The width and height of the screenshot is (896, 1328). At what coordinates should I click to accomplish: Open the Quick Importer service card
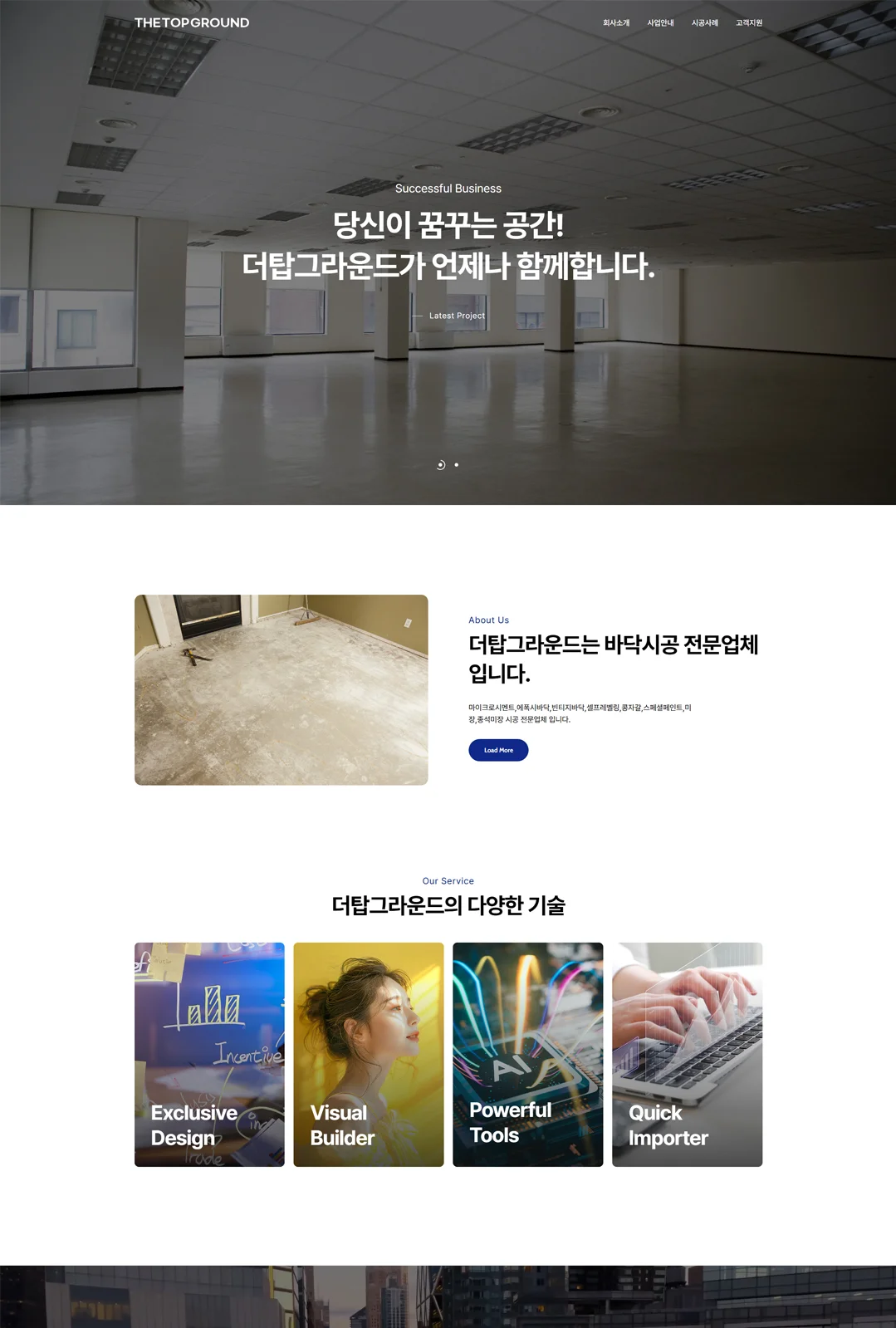tap(687, 1055)
